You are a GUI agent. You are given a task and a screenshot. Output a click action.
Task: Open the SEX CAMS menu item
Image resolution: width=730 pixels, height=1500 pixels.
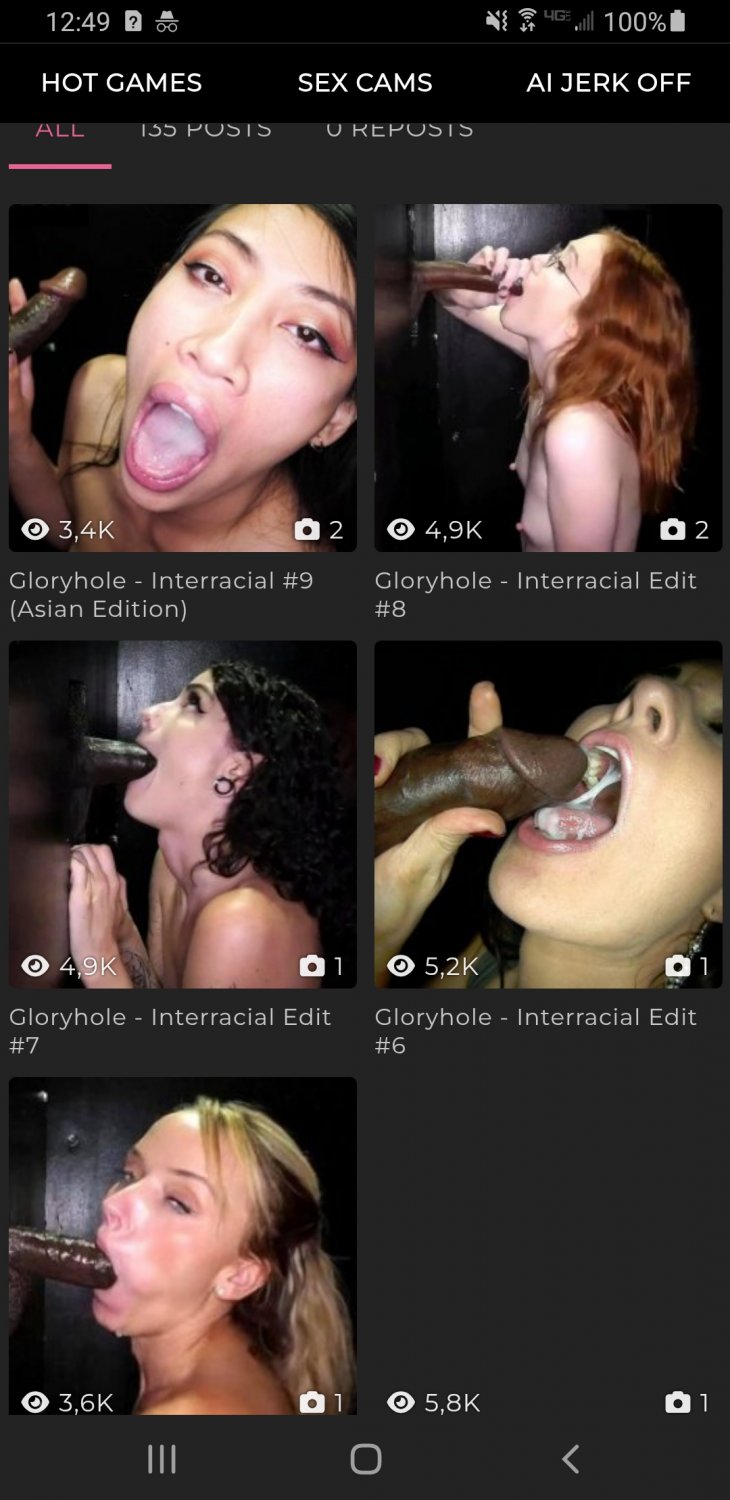tap(366, 84)
